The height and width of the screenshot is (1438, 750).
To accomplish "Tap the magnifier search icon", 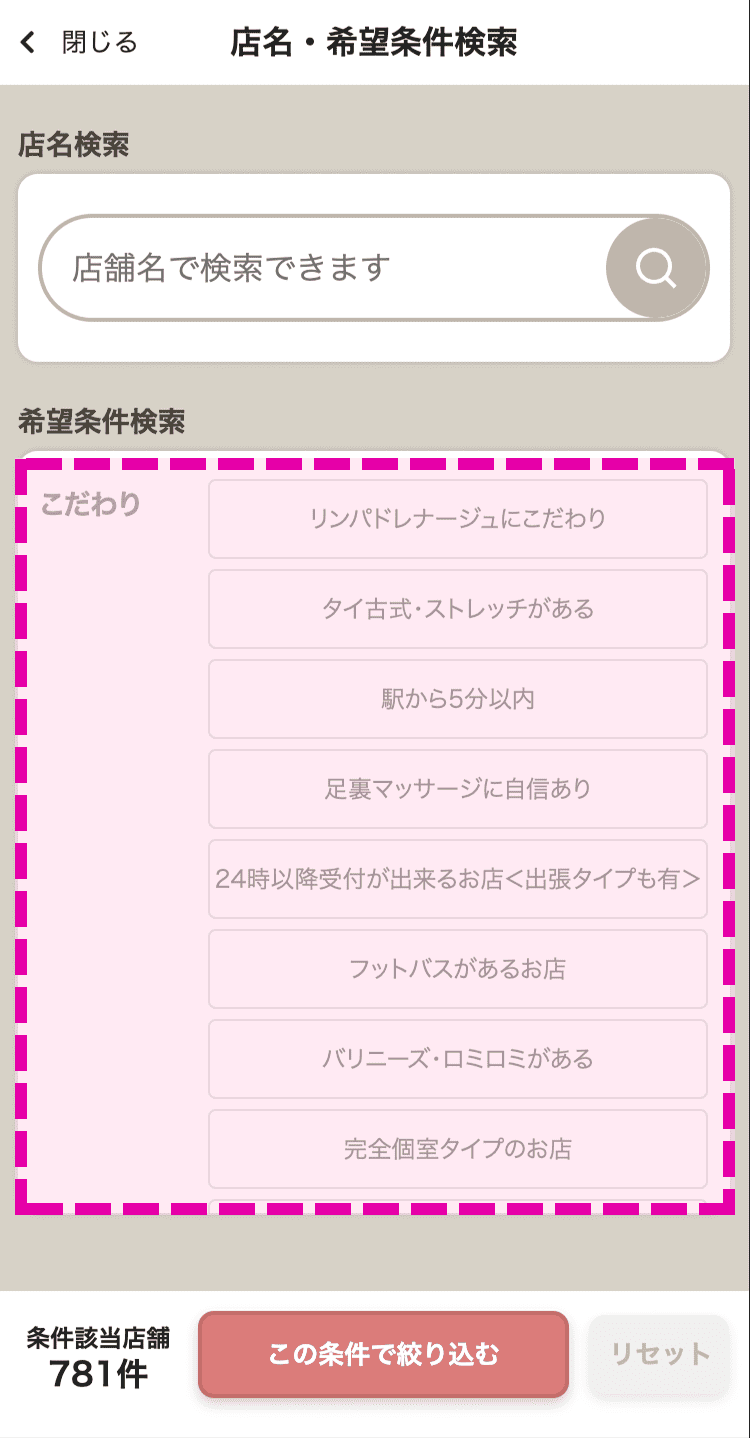I will (656, 268).
